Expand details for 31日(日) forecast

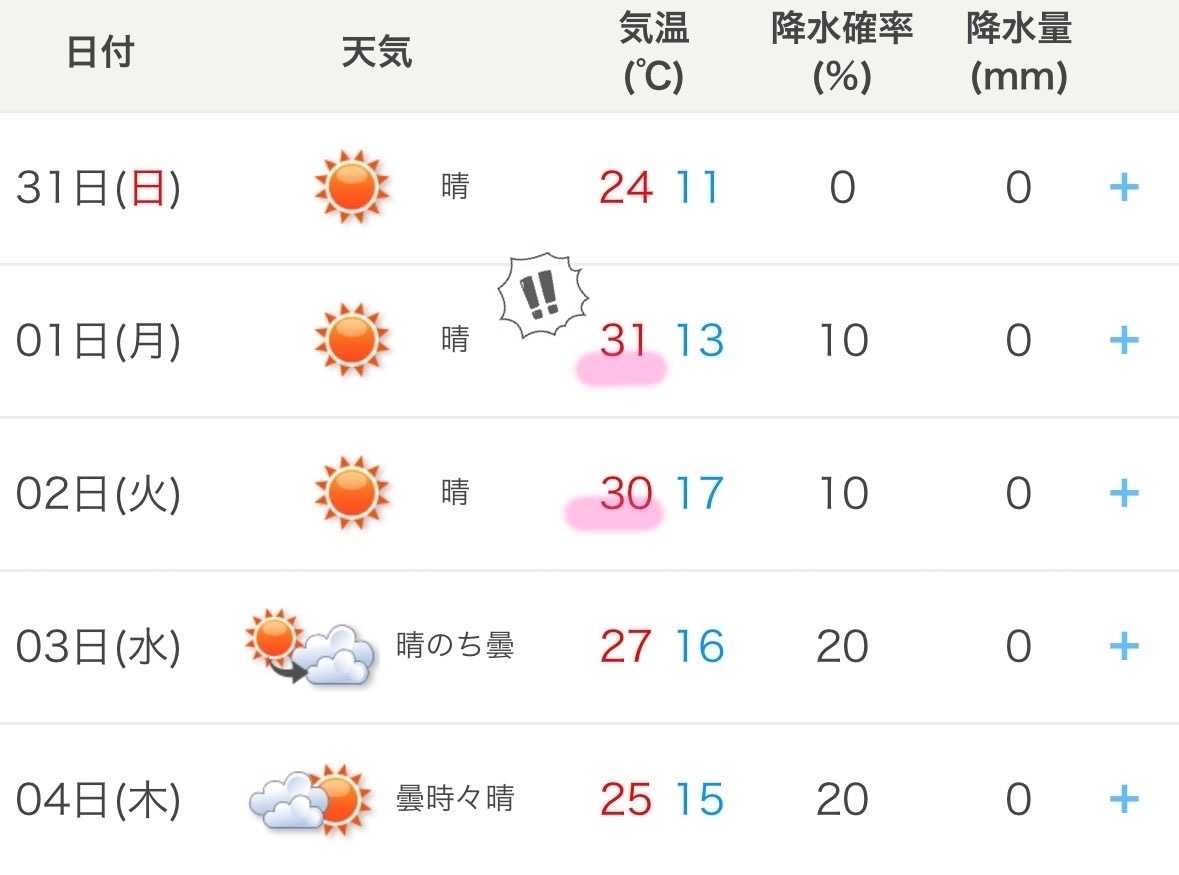pos(1124,187)
